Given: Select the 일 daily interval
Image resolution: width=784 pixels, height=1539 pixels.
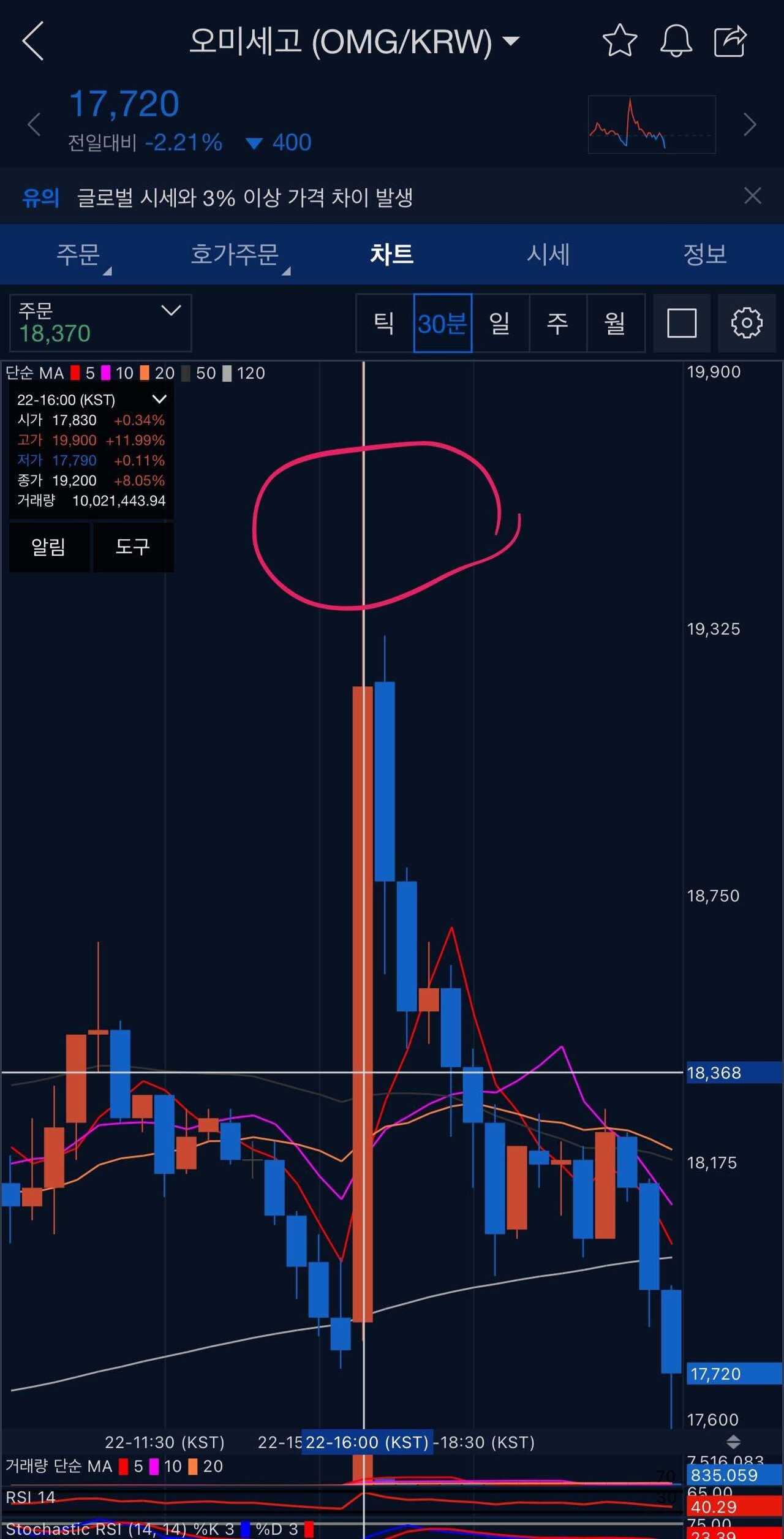Looking at the screenshot, I should tap(500, 323).
